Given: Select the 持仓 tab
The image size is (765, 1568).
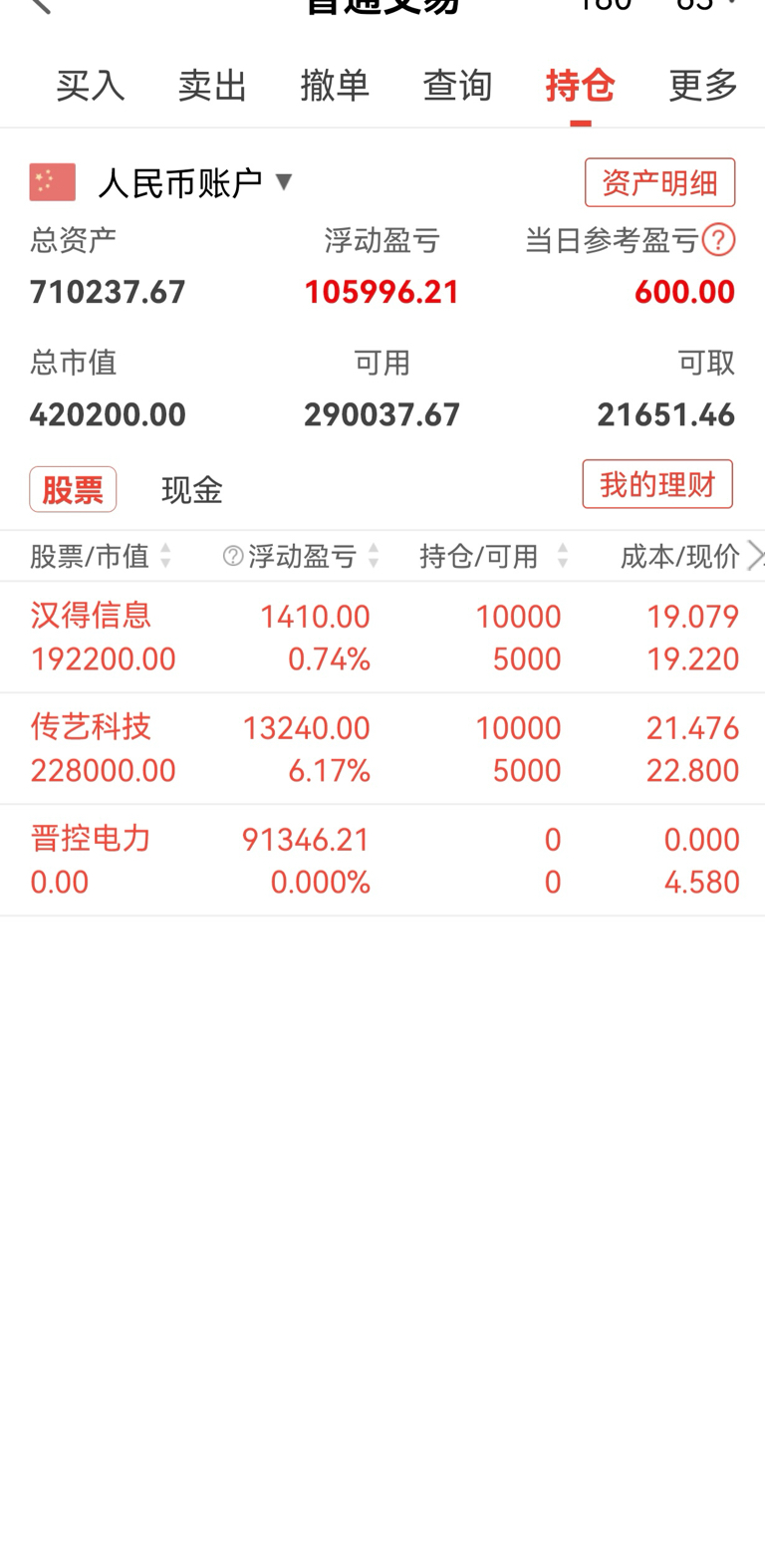Looking at the screenshot, I should (x=580, y=87).
